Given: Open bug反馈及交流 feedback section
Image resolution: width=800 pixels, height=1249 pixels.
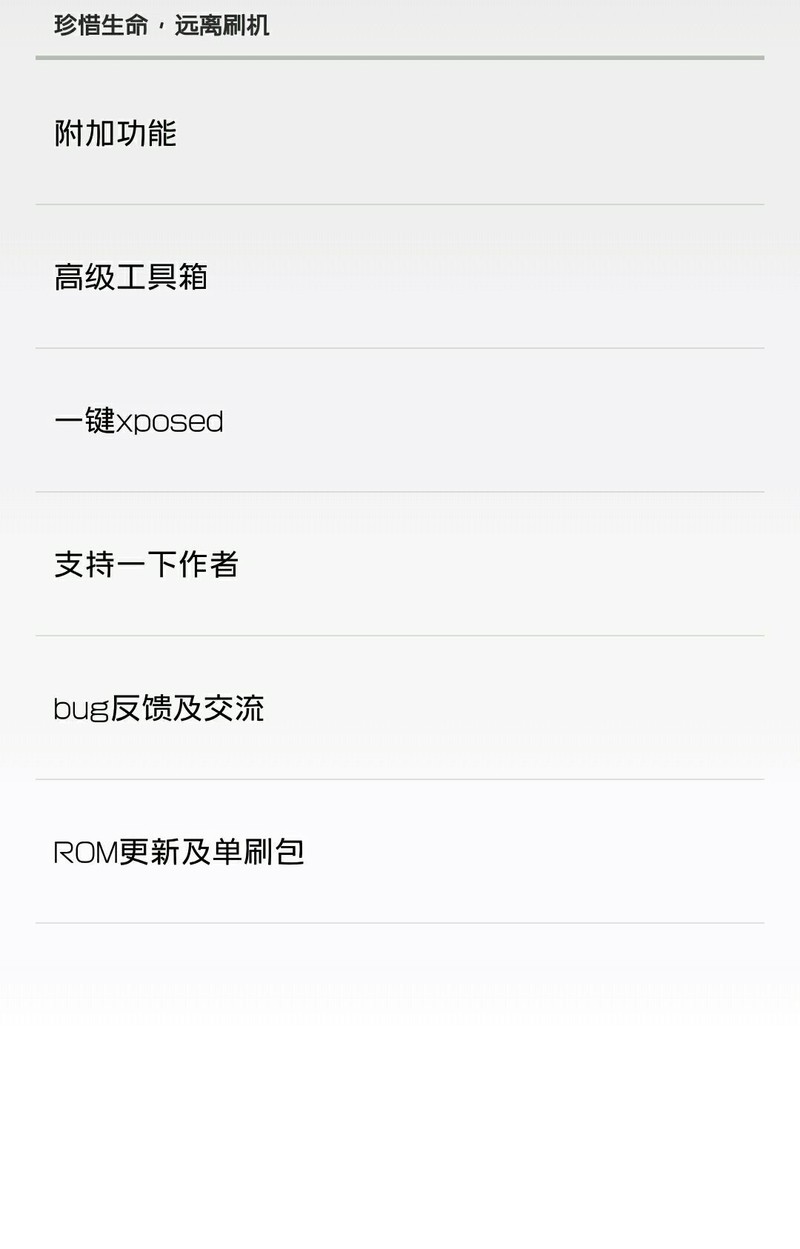Looking at the screenshot, I should coord(160,708).
